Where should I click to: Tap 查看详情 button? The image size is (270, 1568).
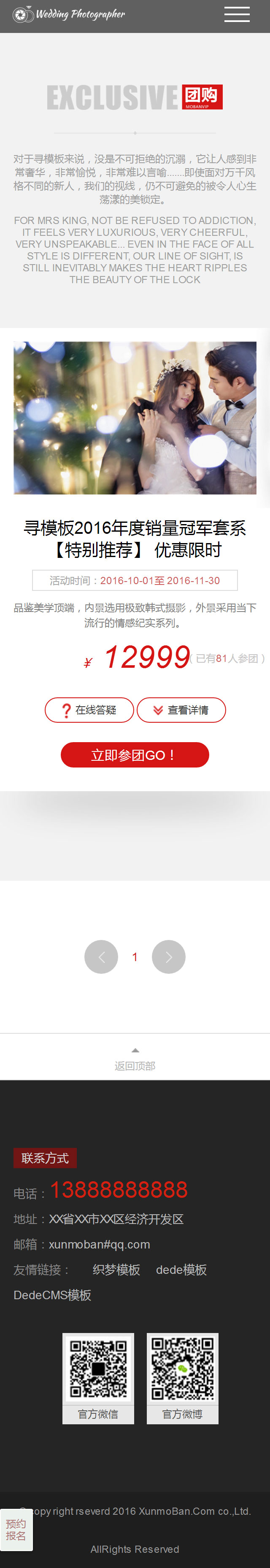point(181,710)
